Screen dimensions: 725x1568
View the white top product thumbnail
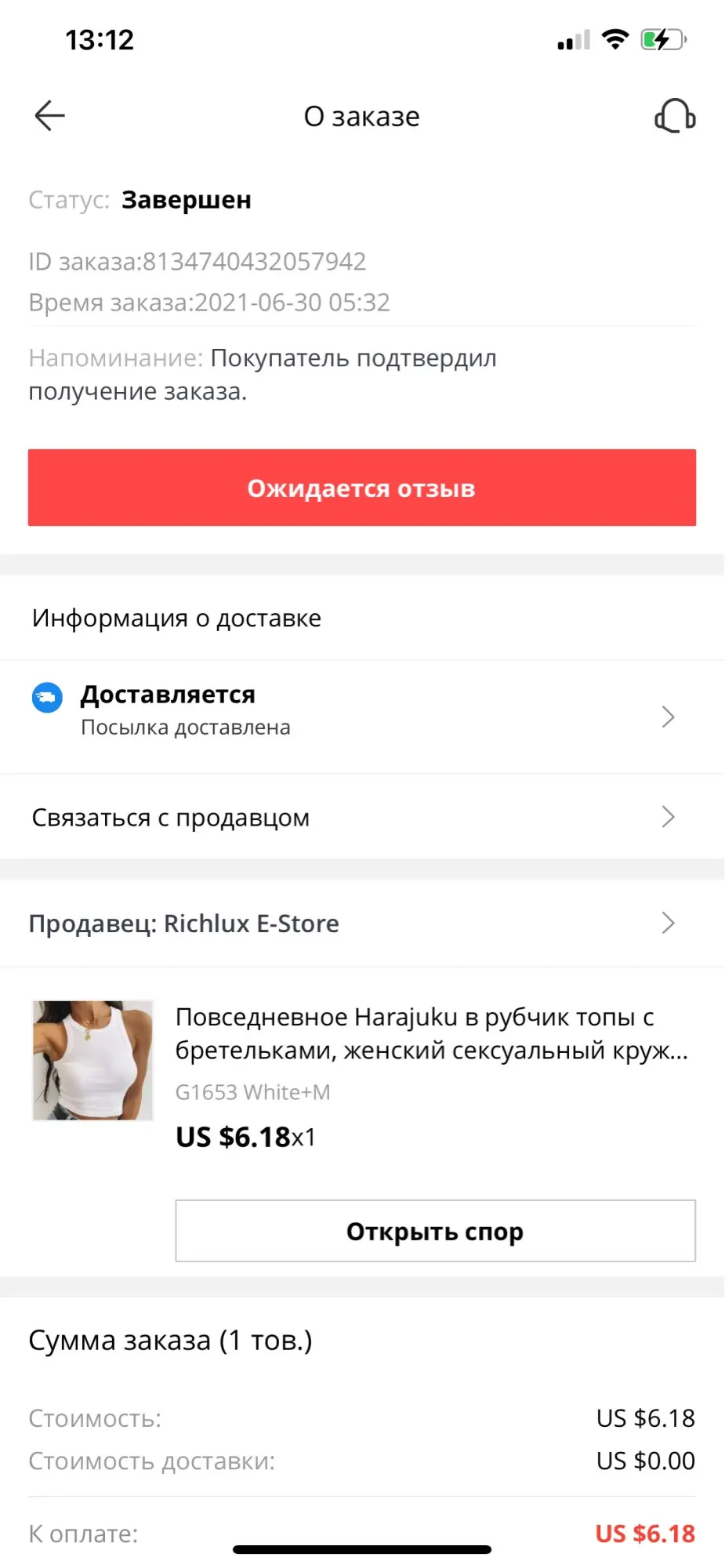click(x=92, y=1060)
